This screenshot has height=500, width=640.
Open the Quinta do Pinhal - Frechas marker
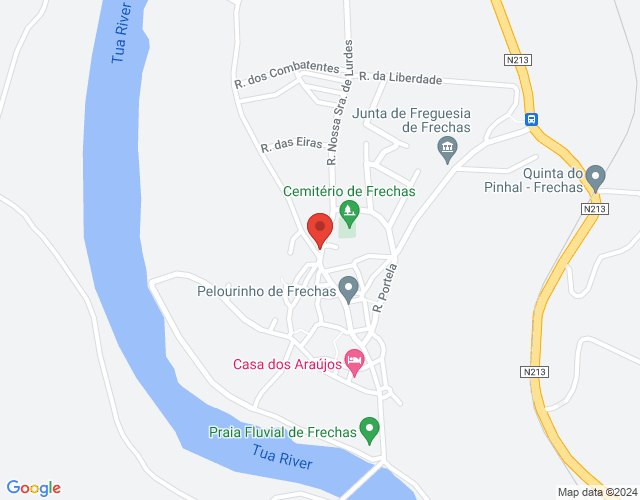click(596, 177)
